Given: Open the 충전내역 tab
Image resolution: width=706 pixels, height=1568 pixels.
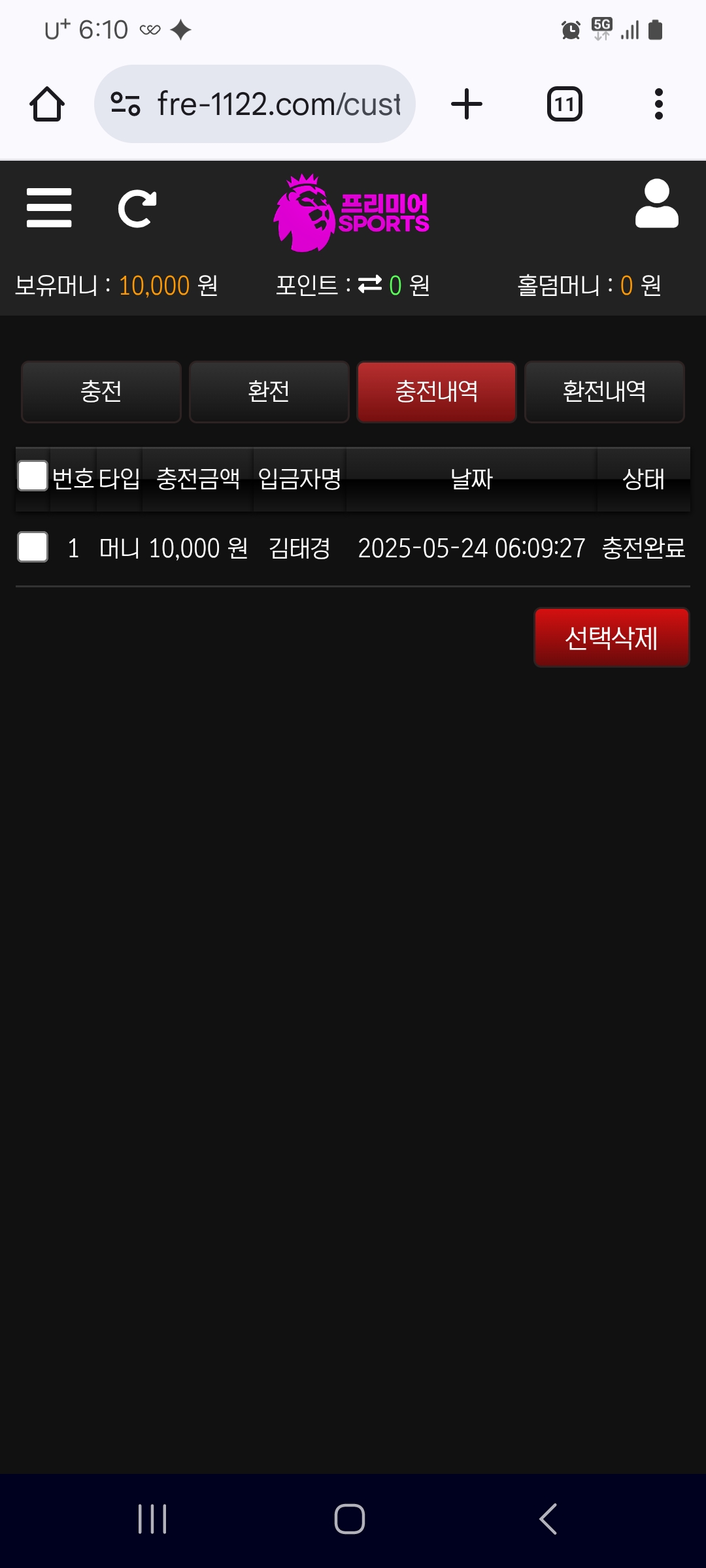Looking at the screenshot, I should (437, 392).
